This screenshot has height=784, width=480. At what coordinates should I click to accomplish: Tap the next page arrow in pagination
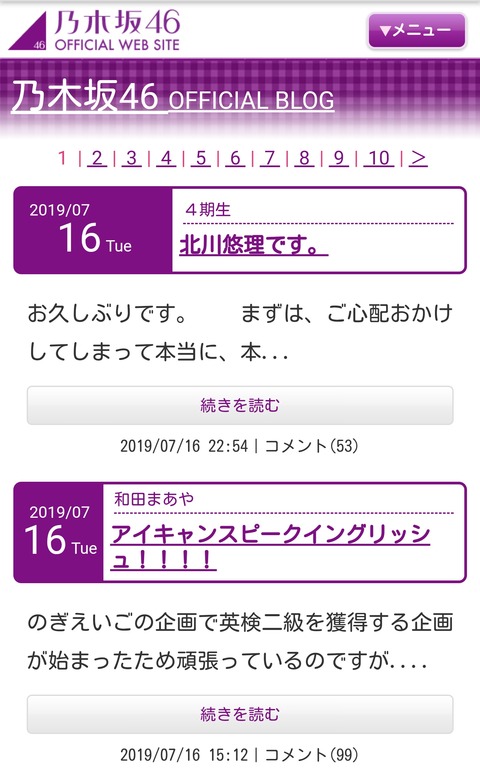[418, 158]
